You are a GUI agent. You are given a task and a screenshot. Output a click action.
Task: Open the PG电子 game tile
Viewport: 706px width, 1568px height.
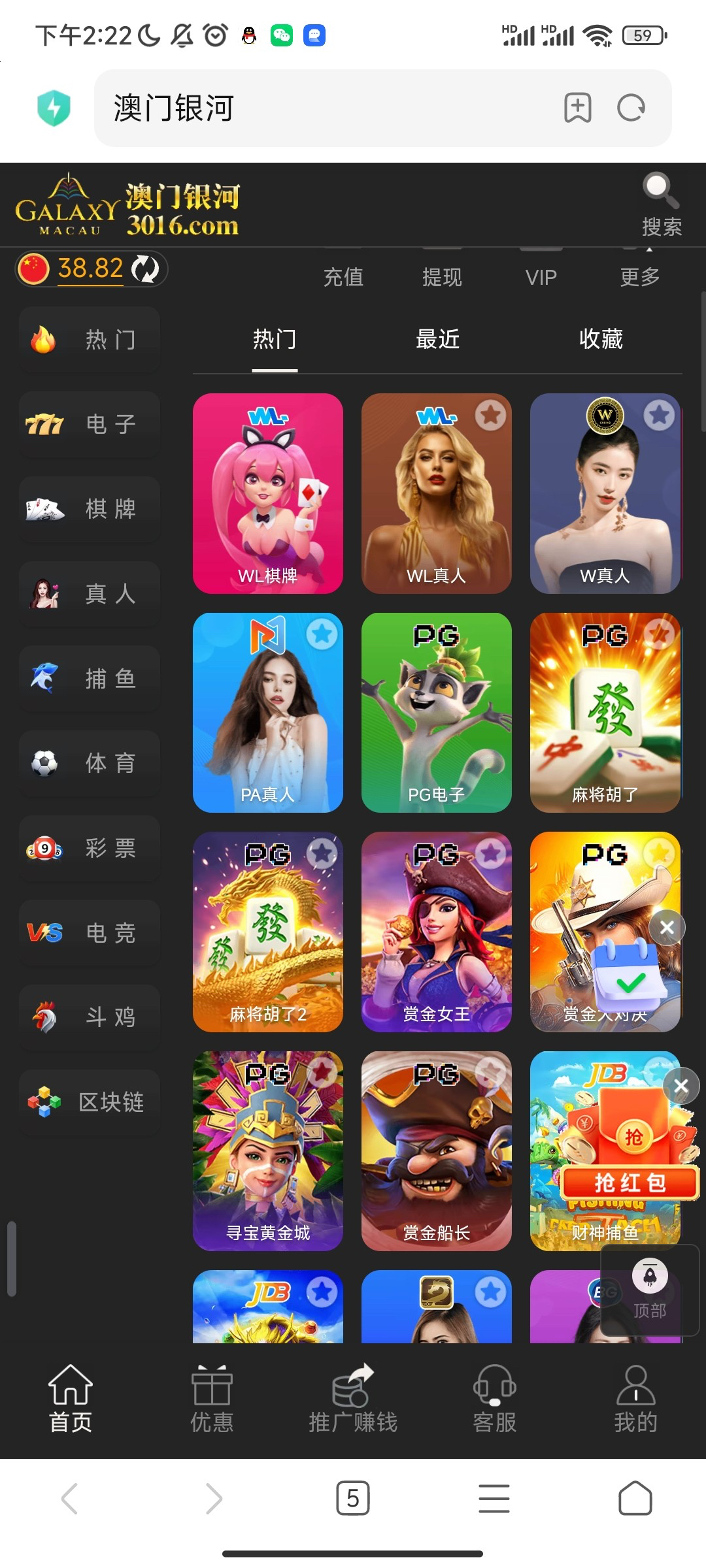click(x=436, y=712)
